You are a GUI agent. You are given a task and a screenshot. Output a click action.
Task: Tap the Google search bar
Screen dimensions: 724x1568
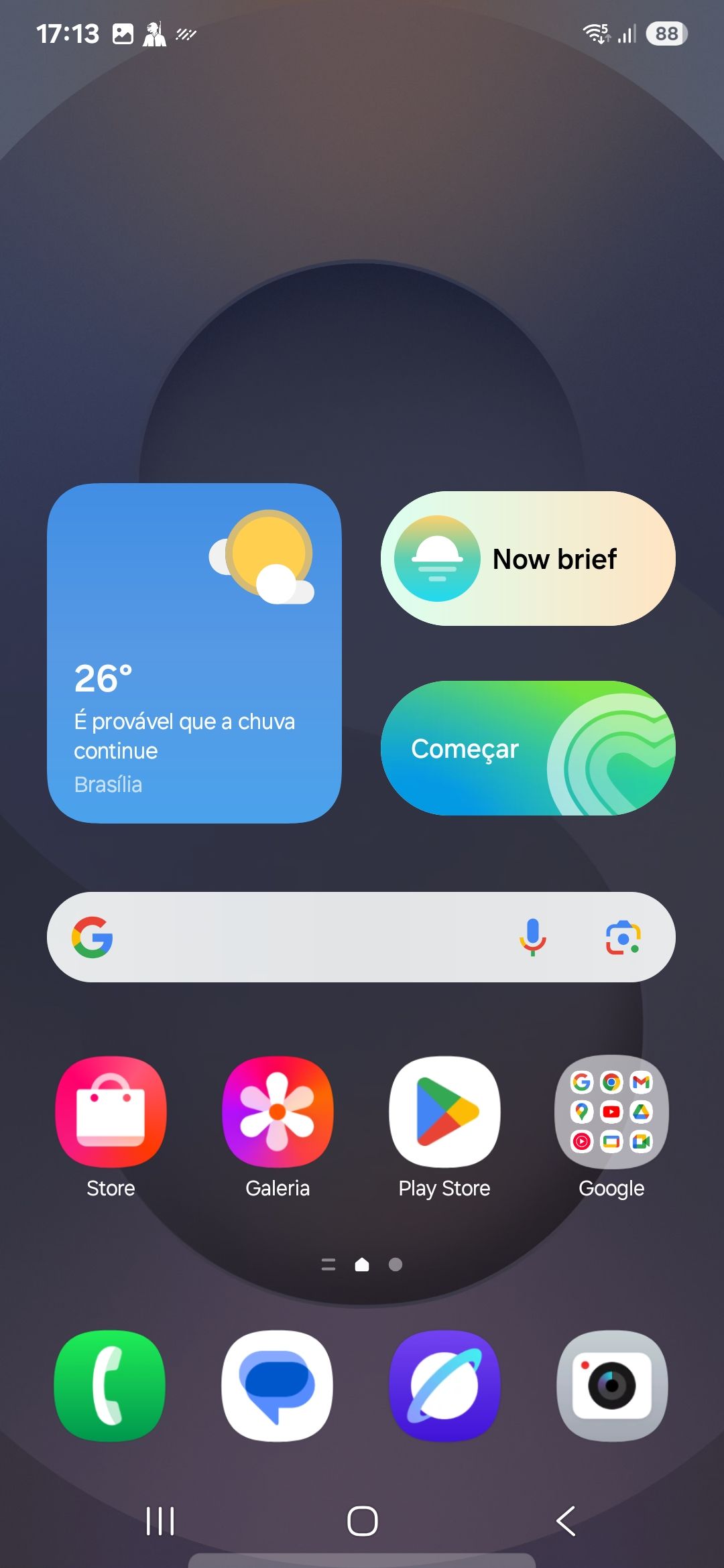[302, 937]
